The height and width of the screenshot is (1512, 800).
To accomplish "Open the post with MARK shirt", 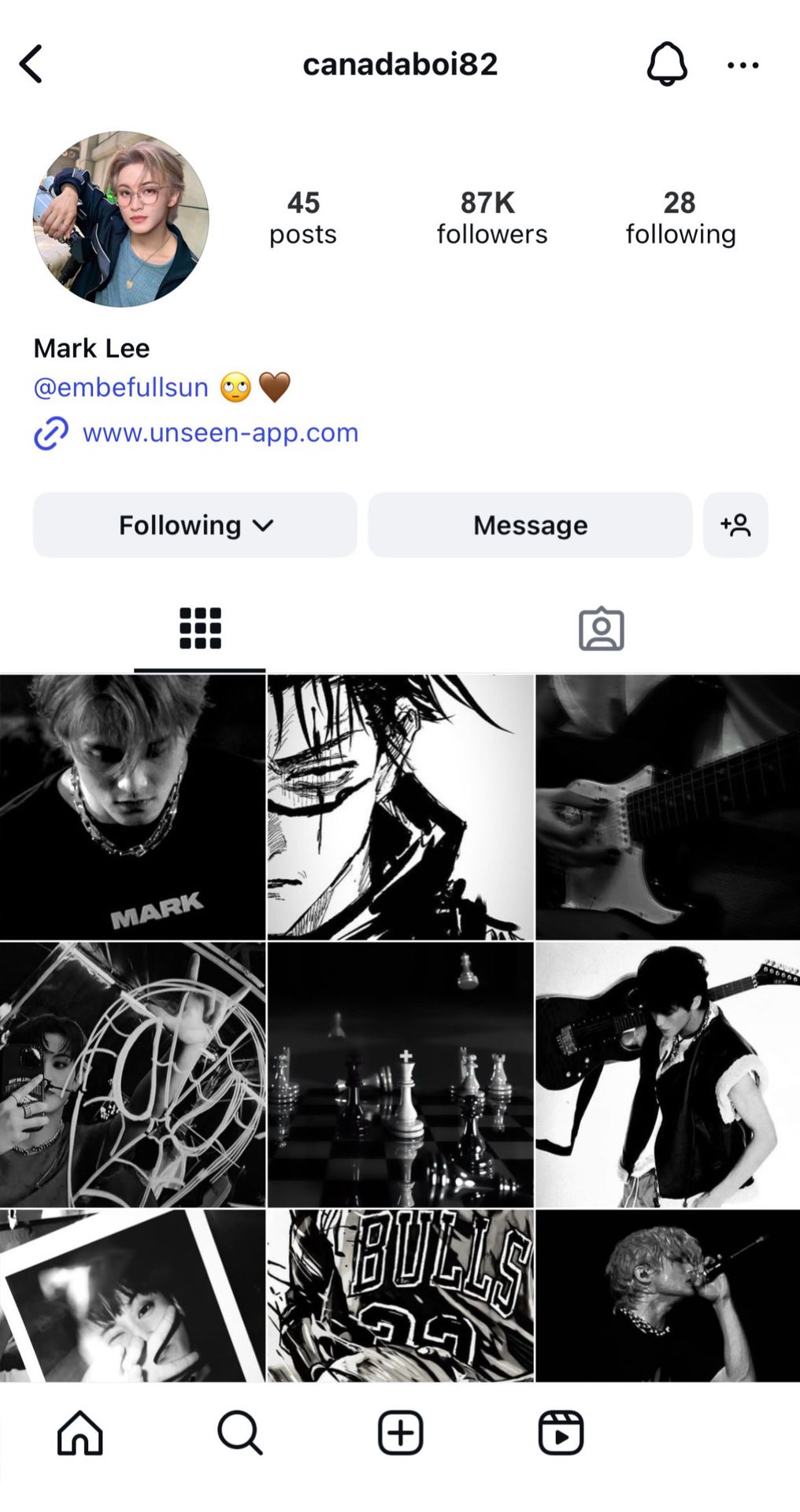I will tap(132, 807).
